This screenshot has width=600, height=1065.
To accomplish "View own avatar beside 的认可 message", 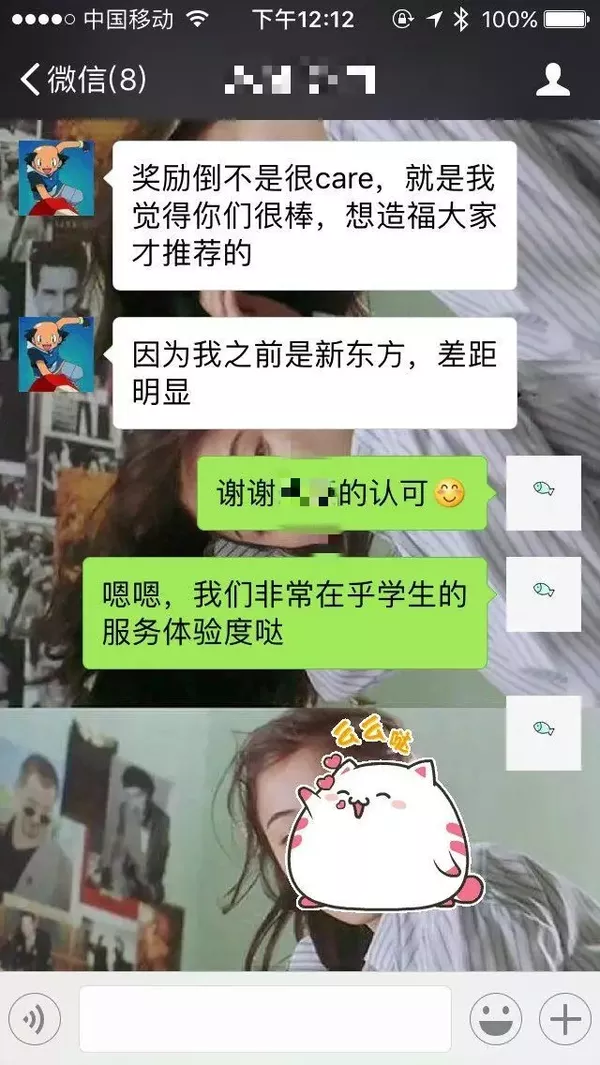I will pyautogui.click(x=543, y=492).
